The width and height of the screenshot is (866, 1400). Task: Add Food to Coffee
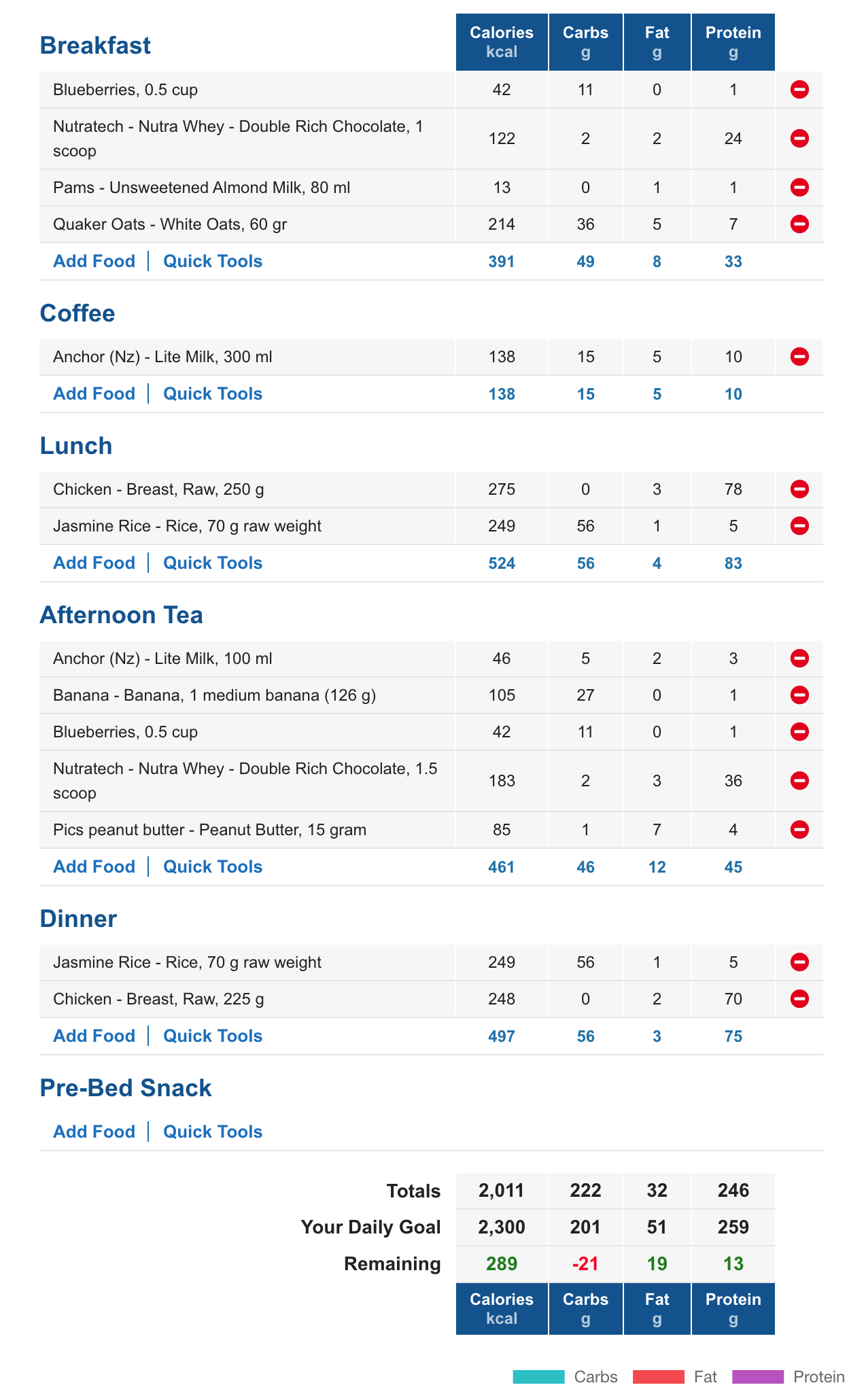[x=94, y=394]
